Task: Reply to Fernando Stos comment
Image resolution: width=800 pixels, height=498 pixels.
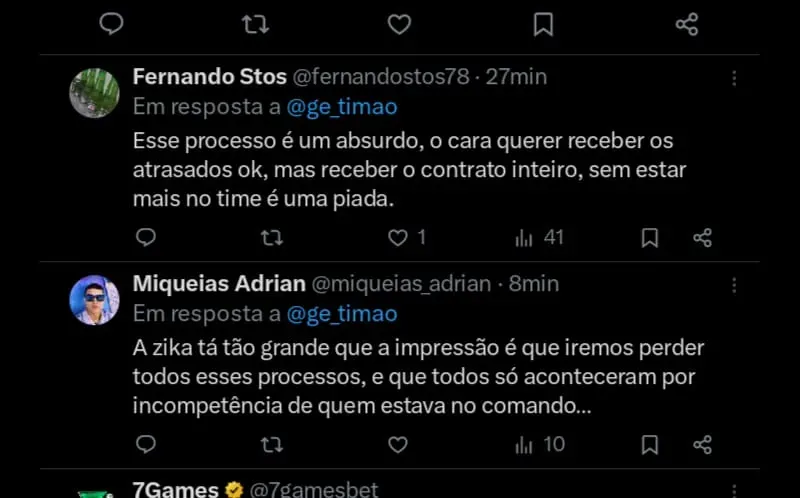Action: (146, 237)
